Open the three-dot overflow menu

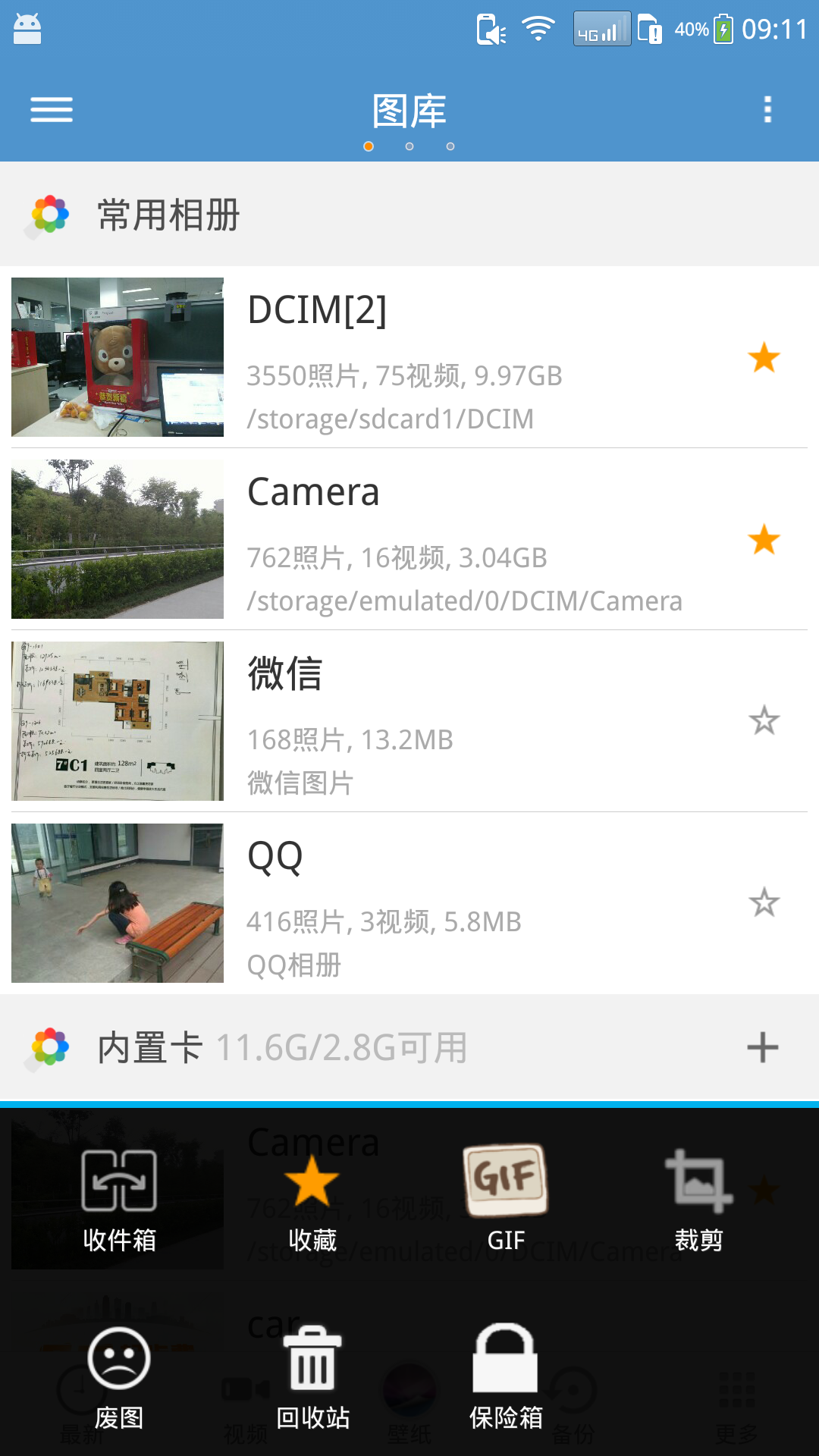767,110
